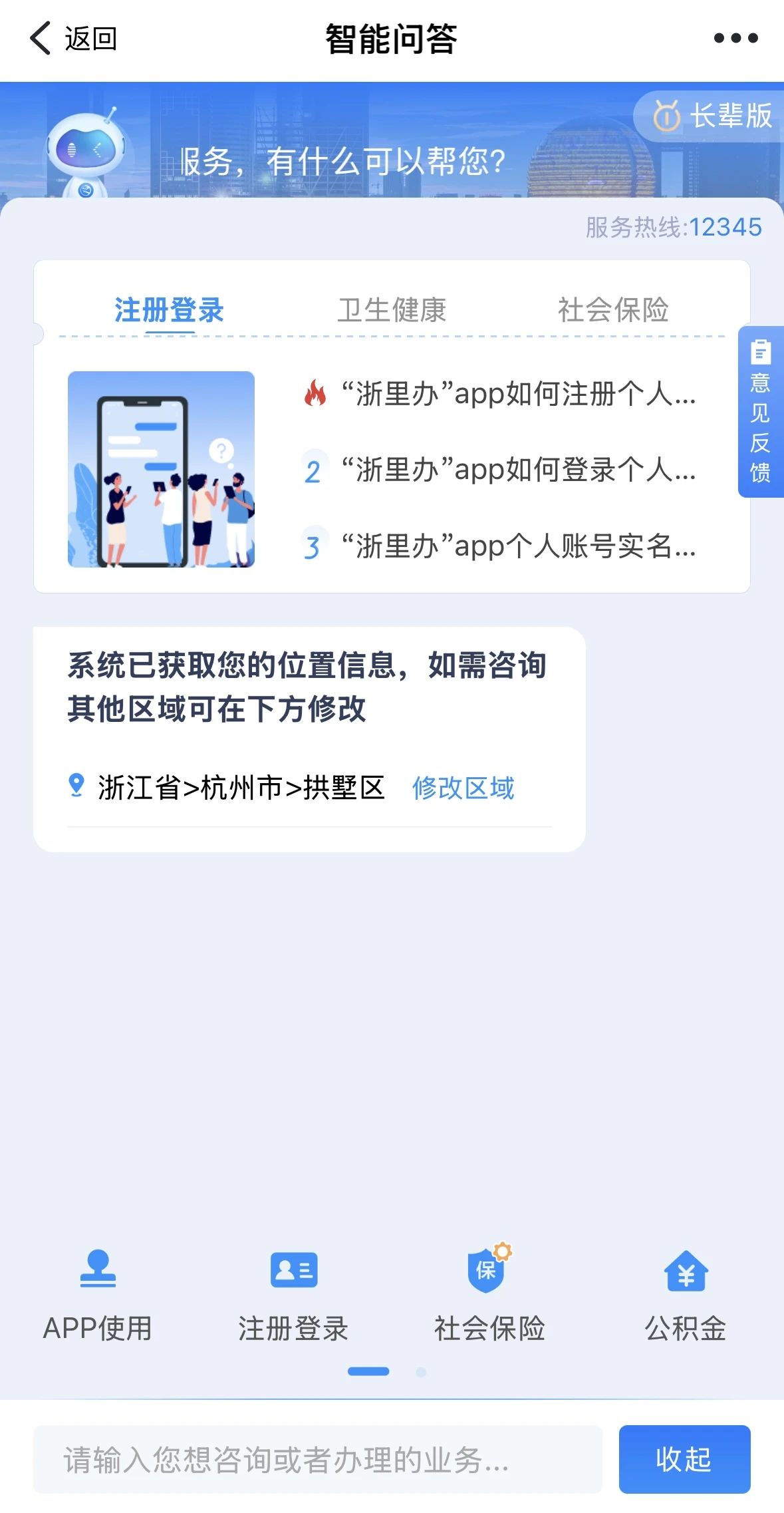Open question “浙里办”app如何注册个人
Screen dimensions: 784x1513
(519, 394)
